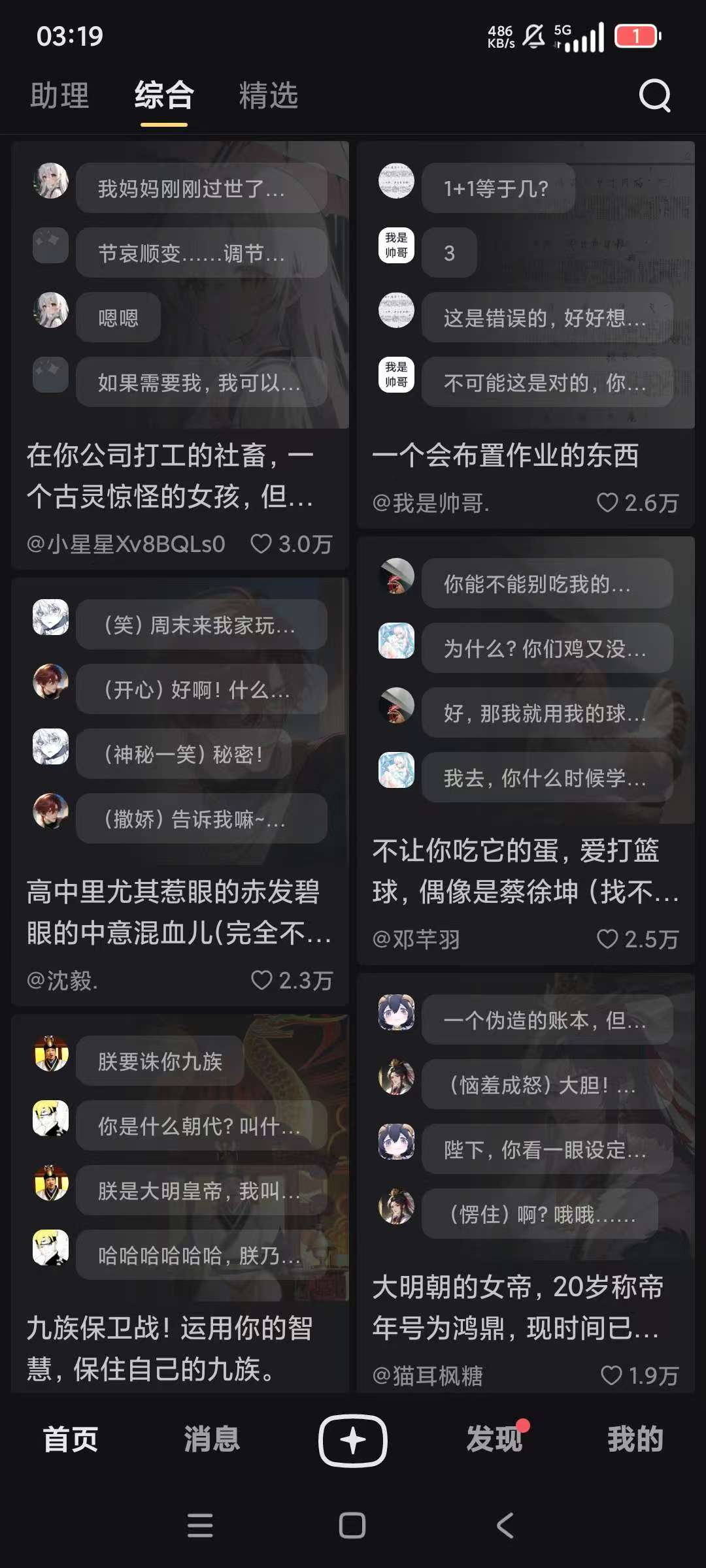Screen dimensions: 706x1568
Task: Like the card by 沈毅.
Action: coord(261,980)
